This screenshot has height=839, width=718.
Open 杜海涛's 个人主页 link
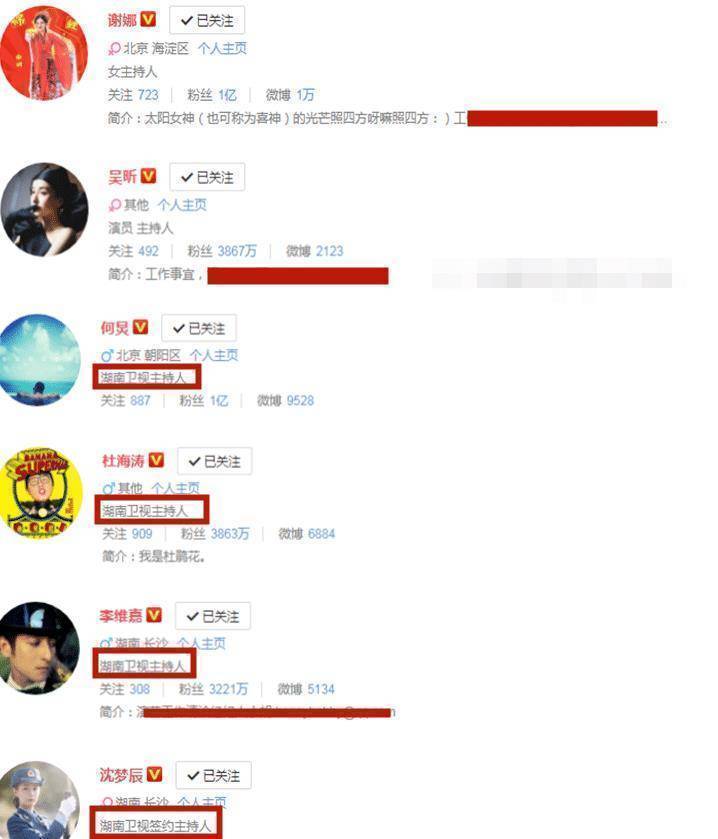[x=175, y=488]
